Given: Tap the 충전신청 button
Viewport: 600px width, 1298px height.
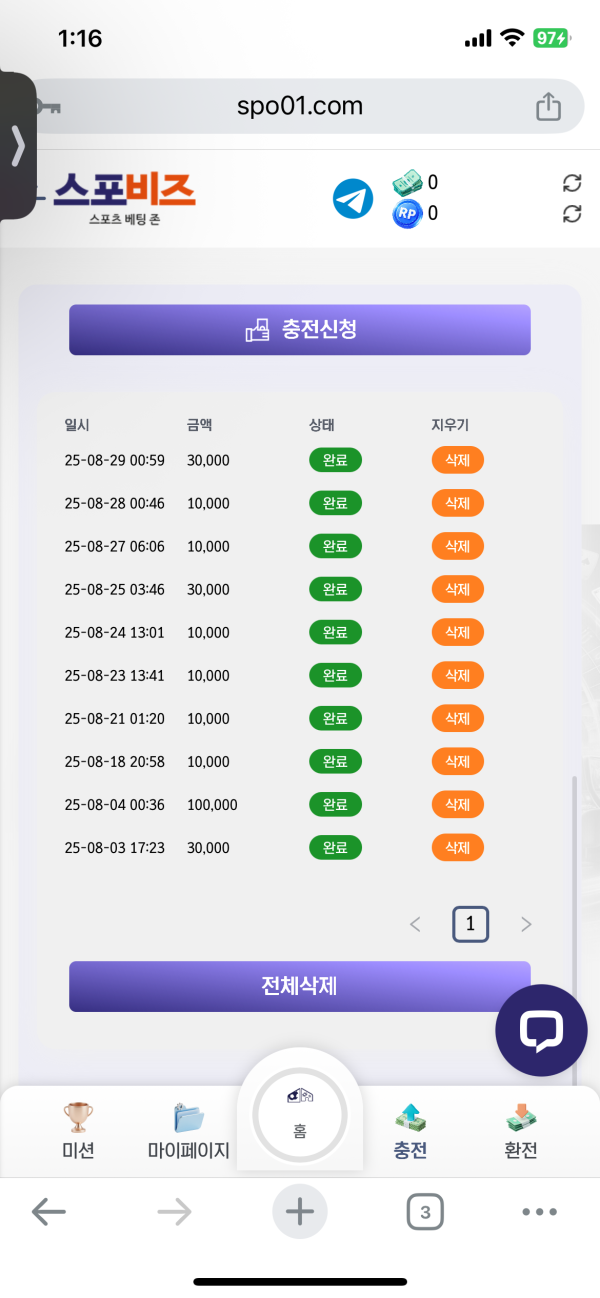Looking at the screenshot, I should (x=299, y=330).
